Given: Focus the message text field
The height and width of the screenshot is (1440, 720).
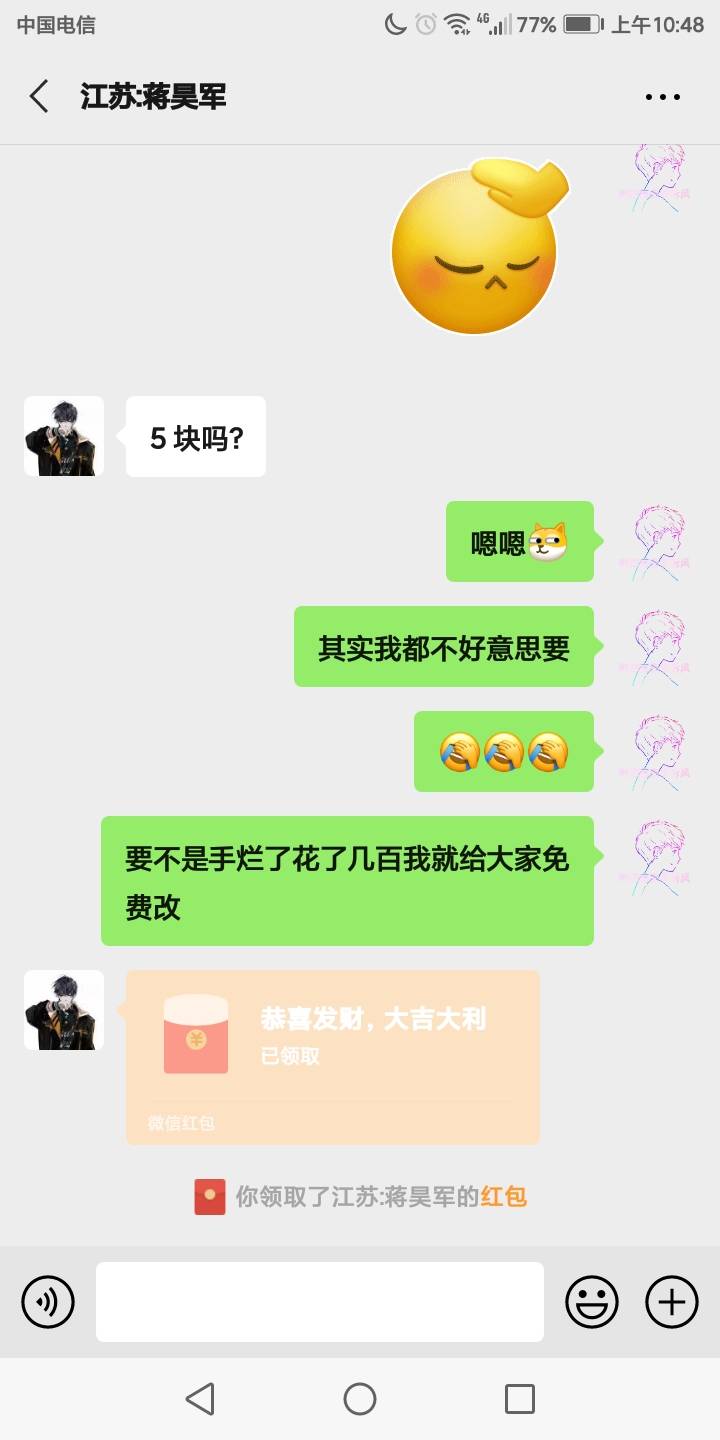Looking at the screenshot, I should 320,1302.
